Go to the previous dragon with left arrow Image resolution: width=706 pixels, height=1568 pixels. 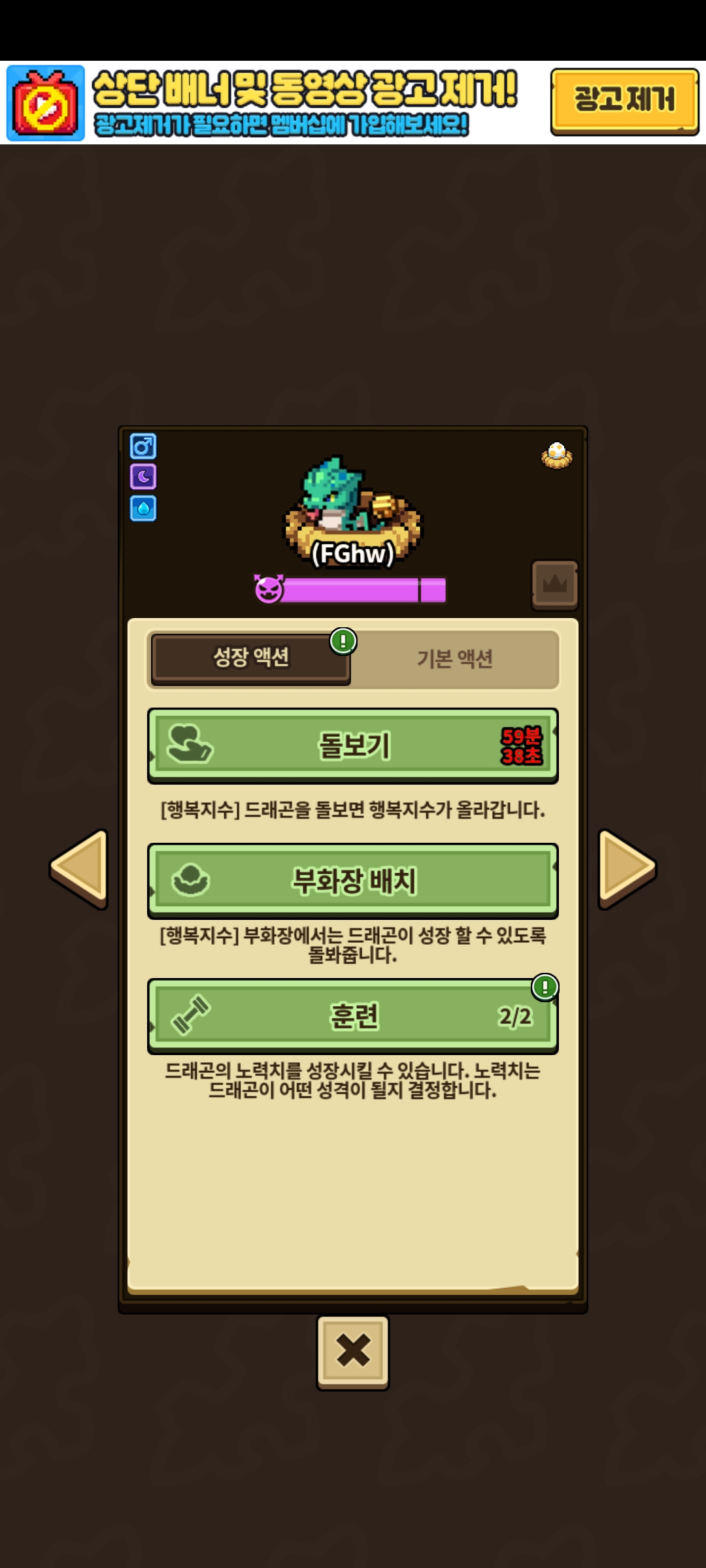[80, 869]
